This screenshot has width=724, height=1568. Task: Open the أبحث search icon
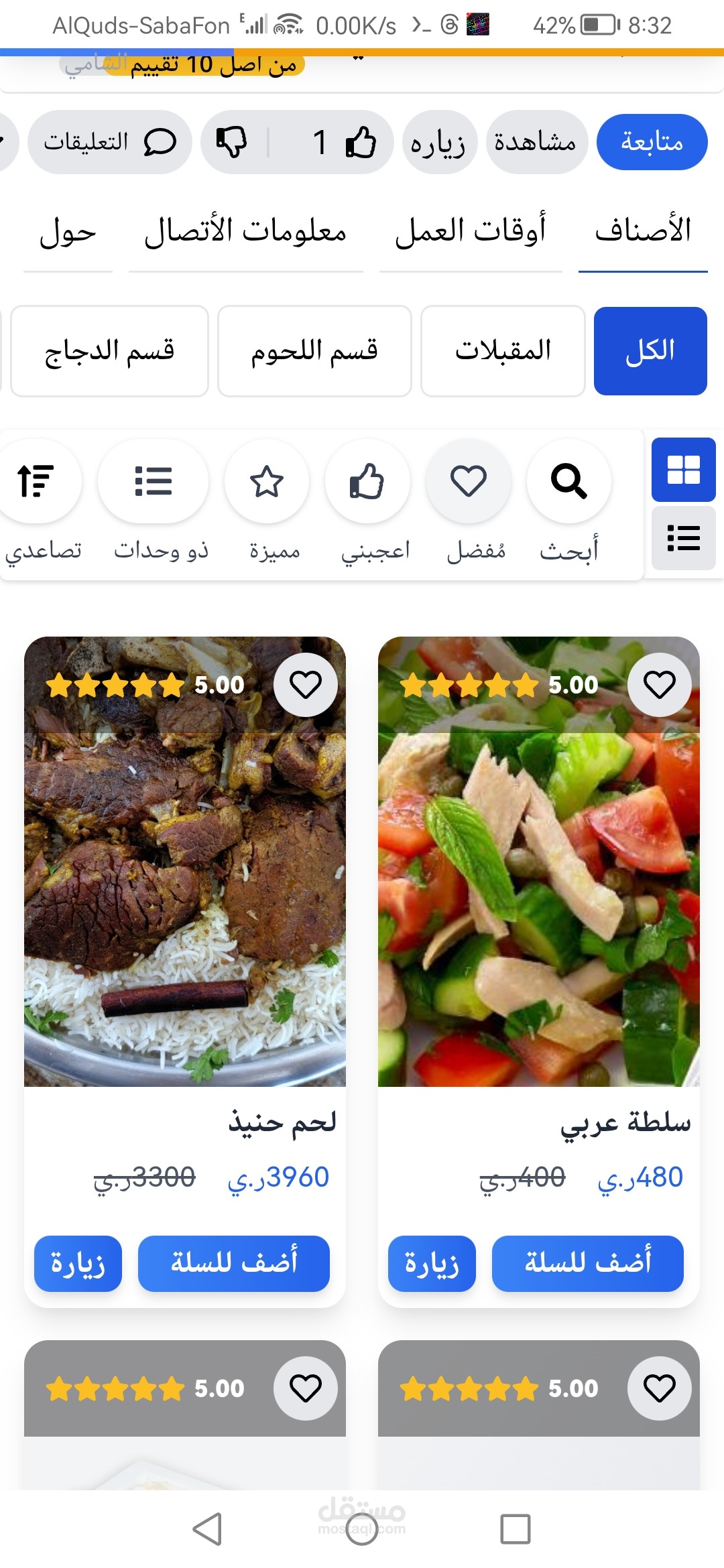click(x=568, y=481)
